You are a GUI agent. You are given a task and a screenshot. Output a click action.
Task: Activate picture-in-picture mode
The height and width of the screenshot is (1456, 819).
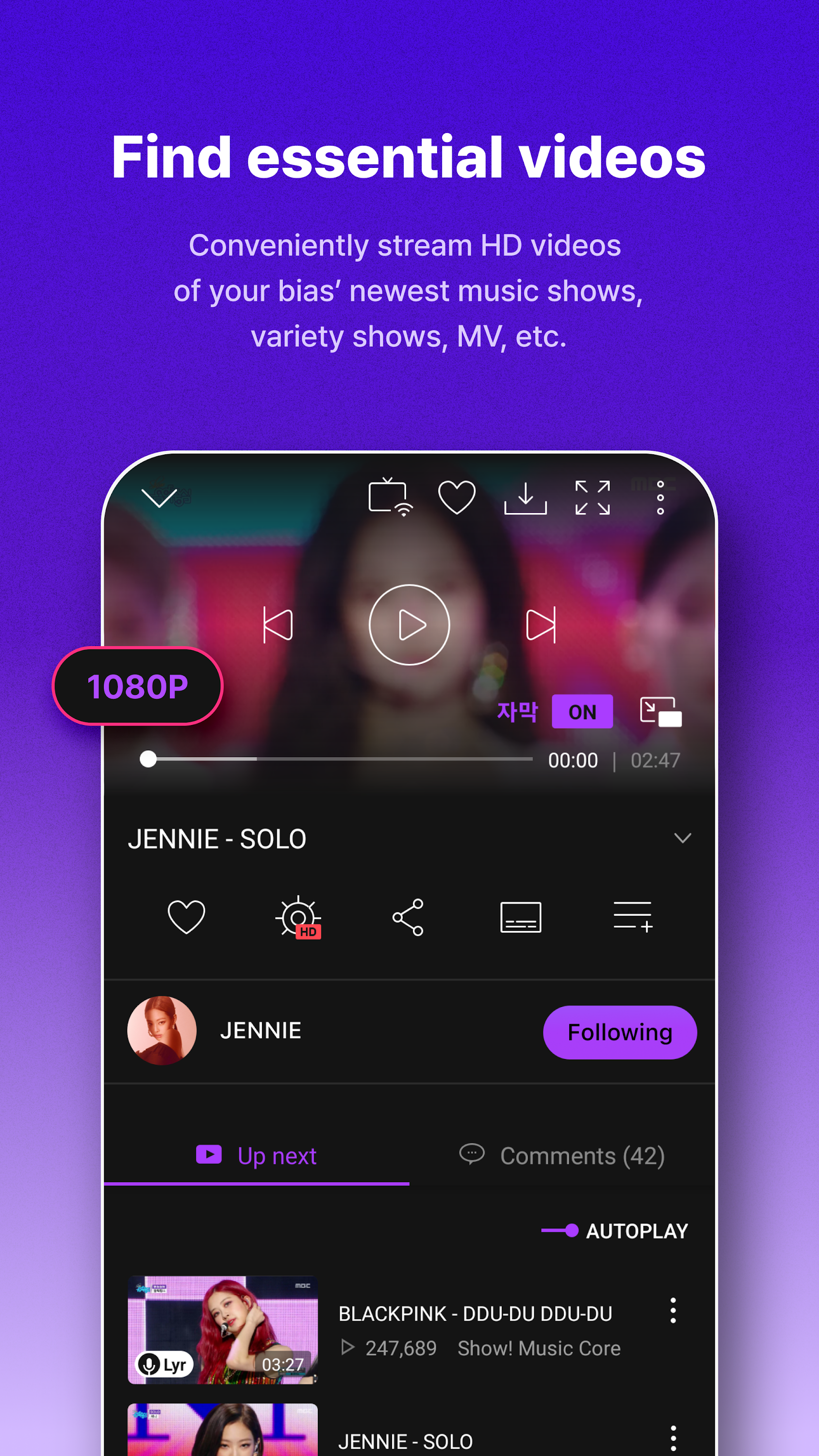(x=661, y=713)
